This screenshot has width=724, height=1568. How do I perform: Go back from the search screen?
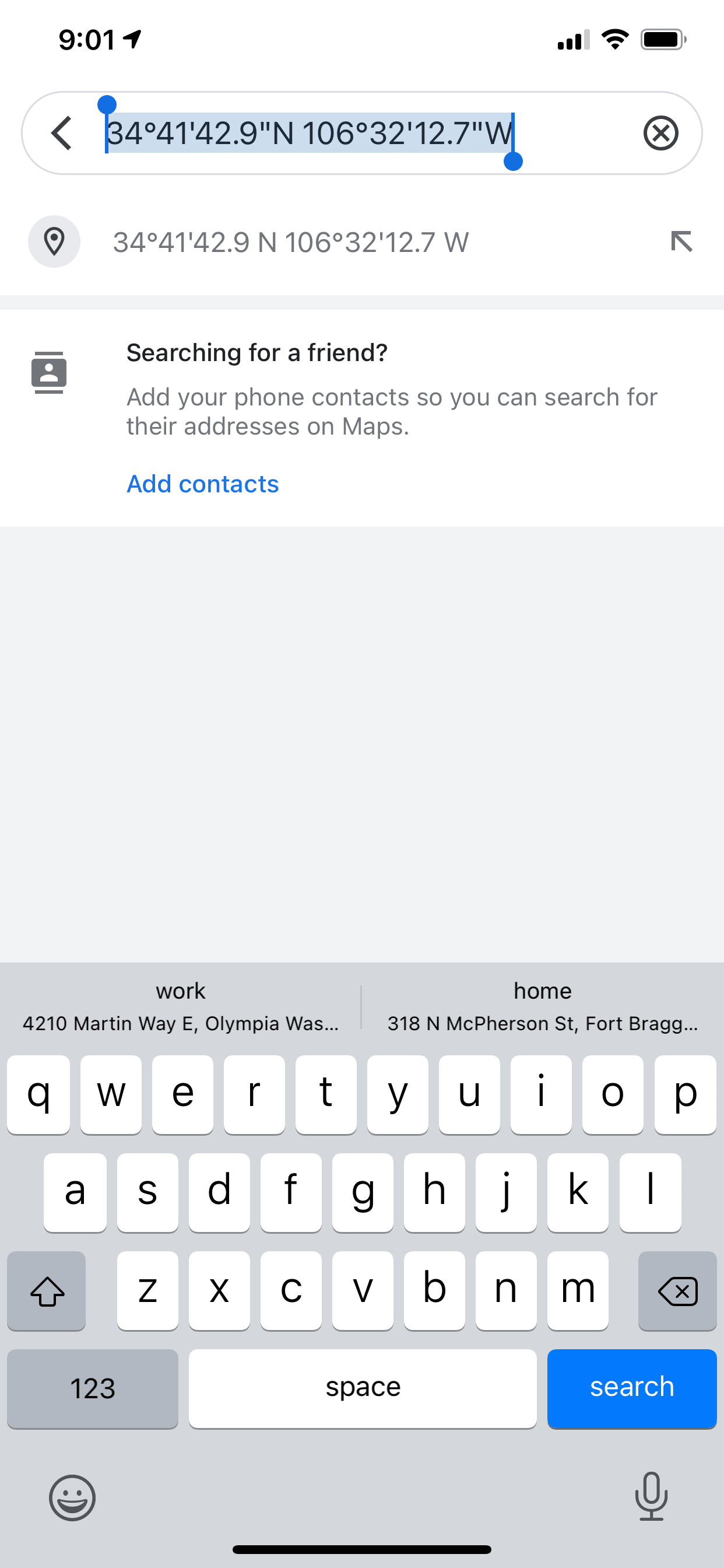point(61,132)
